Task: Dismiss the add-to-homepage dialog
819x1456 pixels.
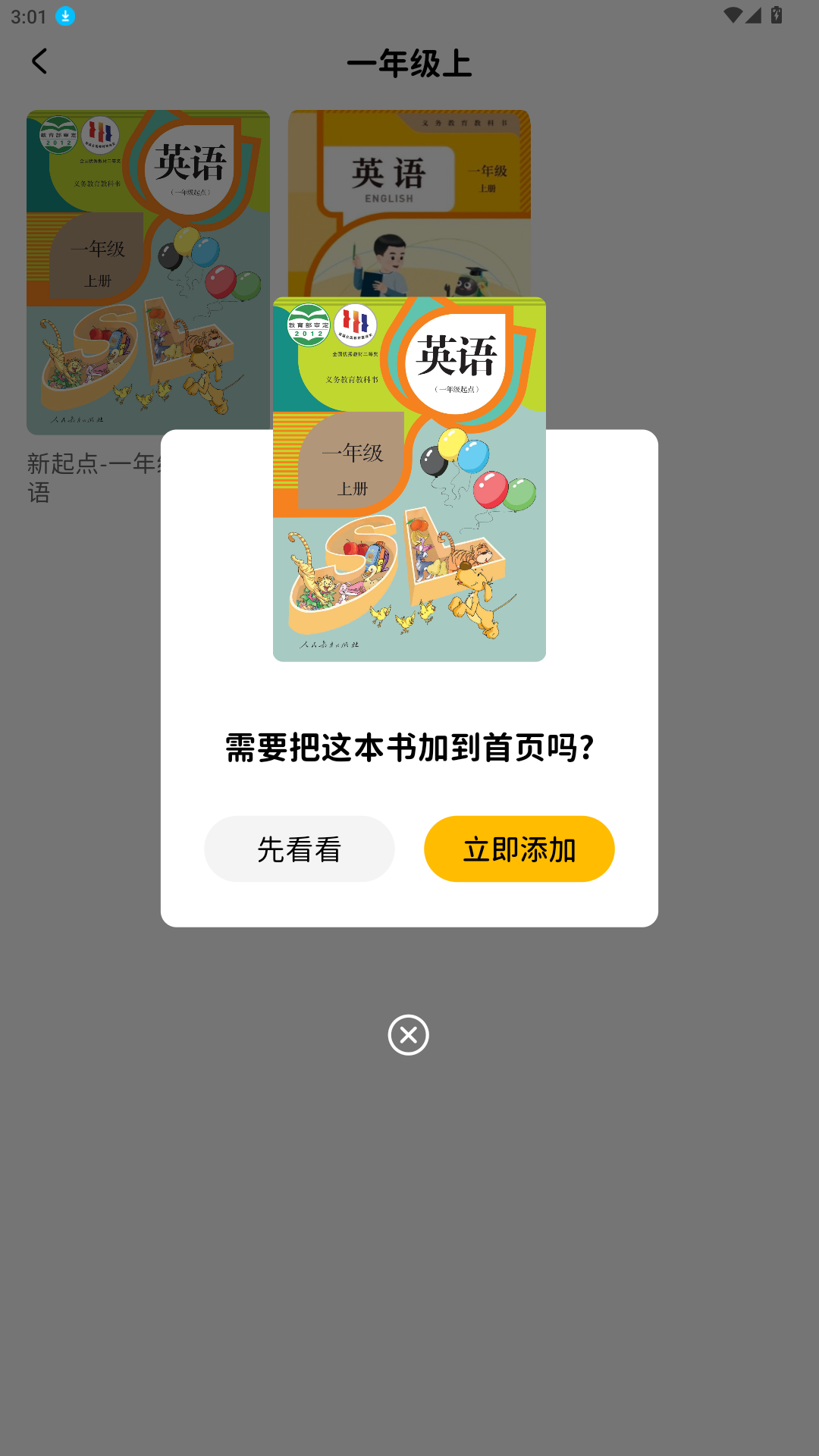Action: click(408, 1034)
